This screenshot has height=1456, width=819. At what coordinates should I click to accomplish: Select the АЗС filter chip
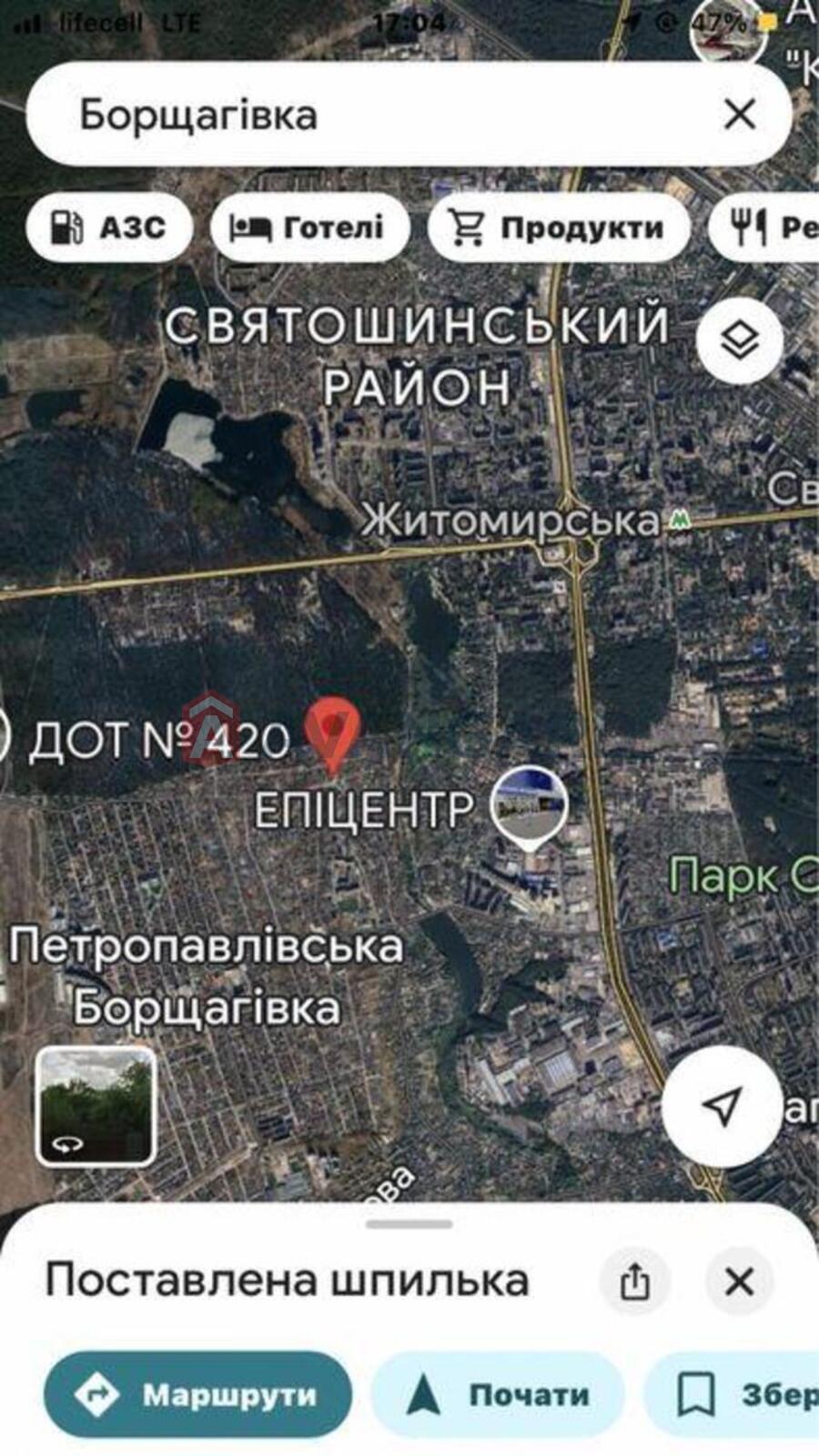tap(109, 227)
